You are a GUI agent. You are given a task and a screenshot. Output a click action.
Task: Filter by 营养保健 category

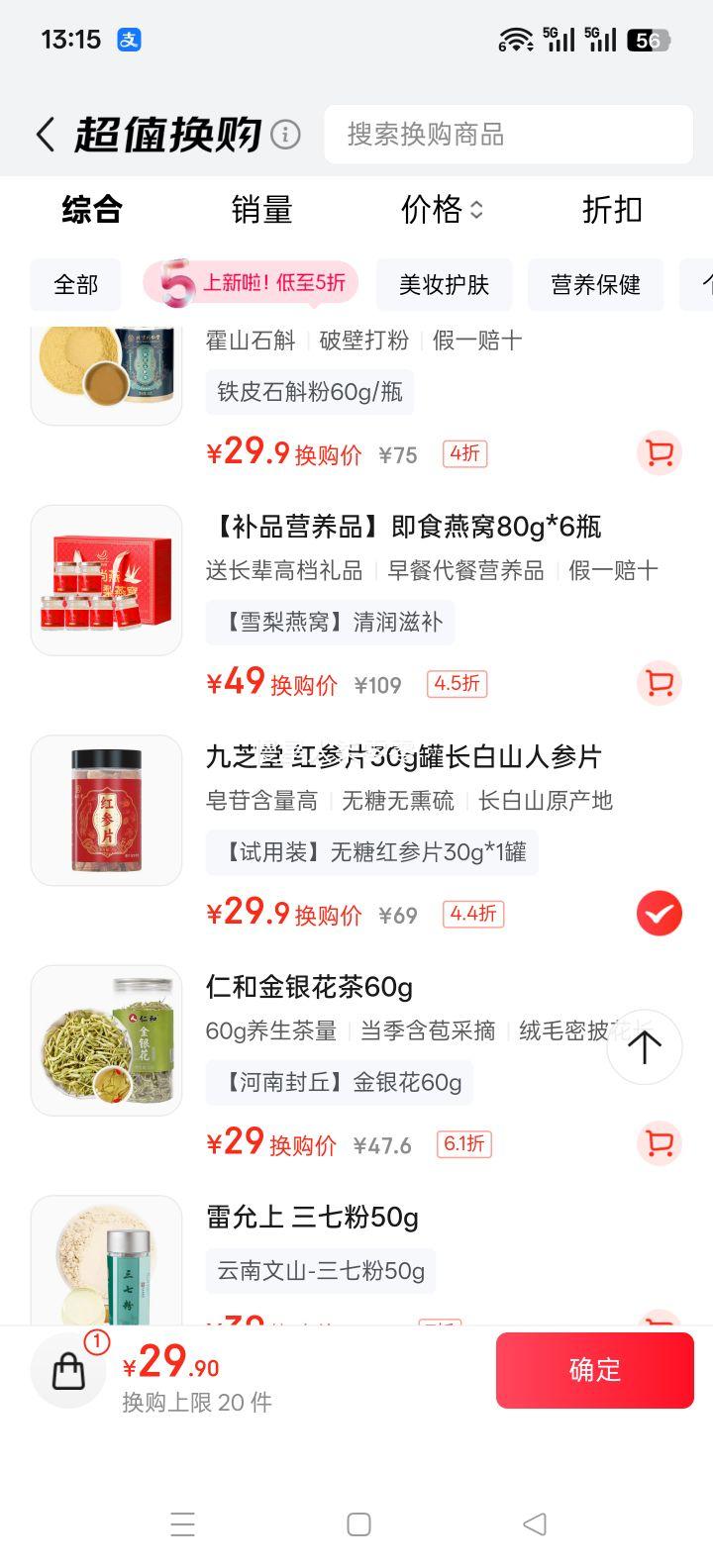[595, 285]
